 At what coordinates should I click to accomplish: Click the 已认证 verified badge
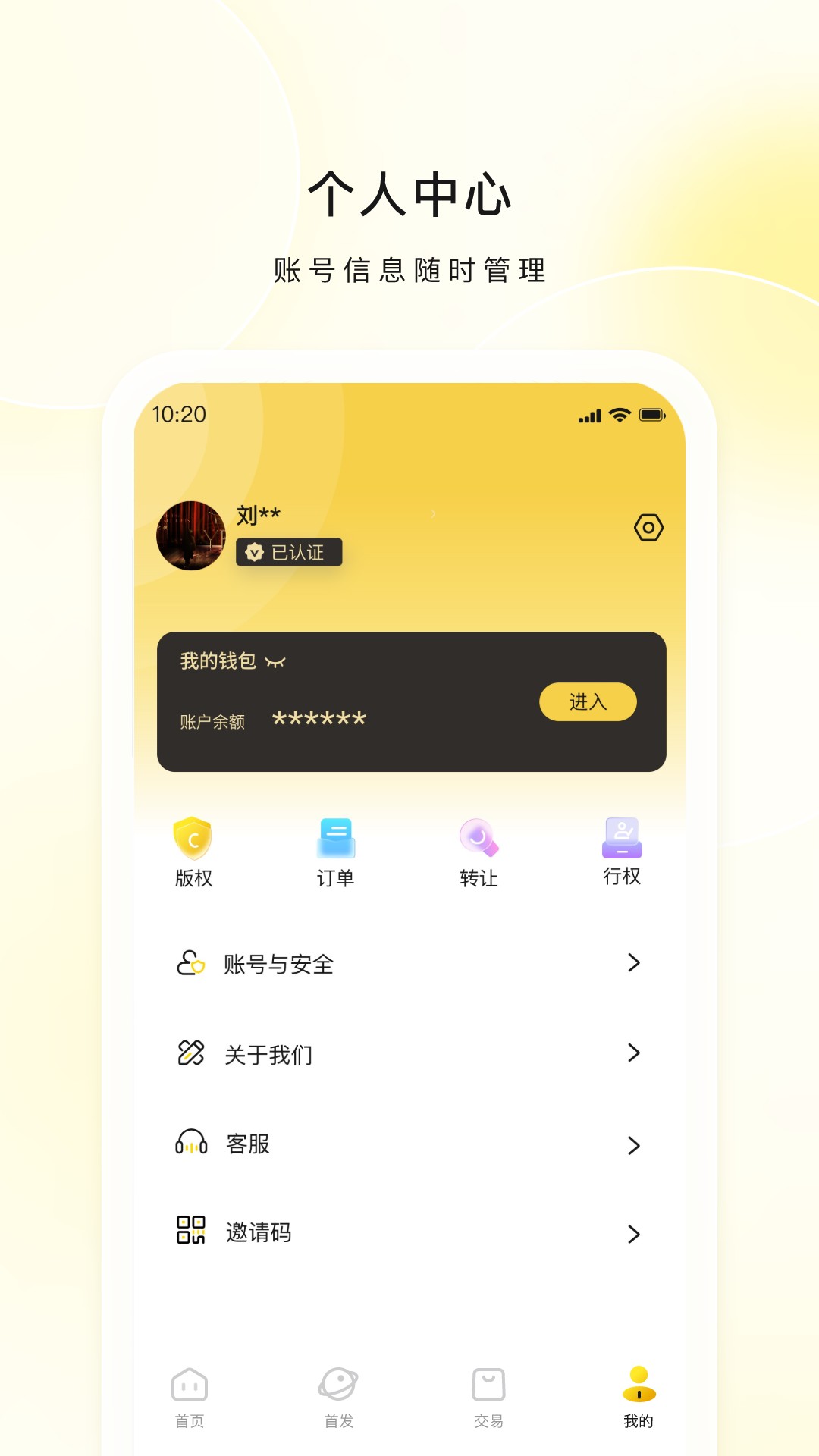click(290, 553)
